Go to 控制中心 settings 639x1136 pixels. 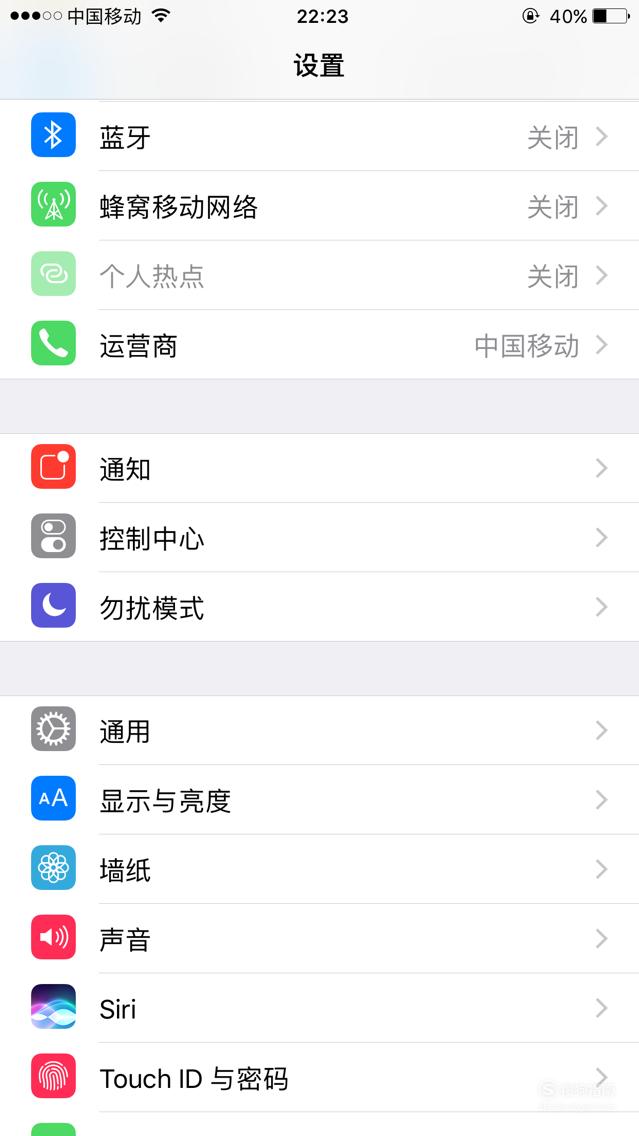click(x=320, y=538)
